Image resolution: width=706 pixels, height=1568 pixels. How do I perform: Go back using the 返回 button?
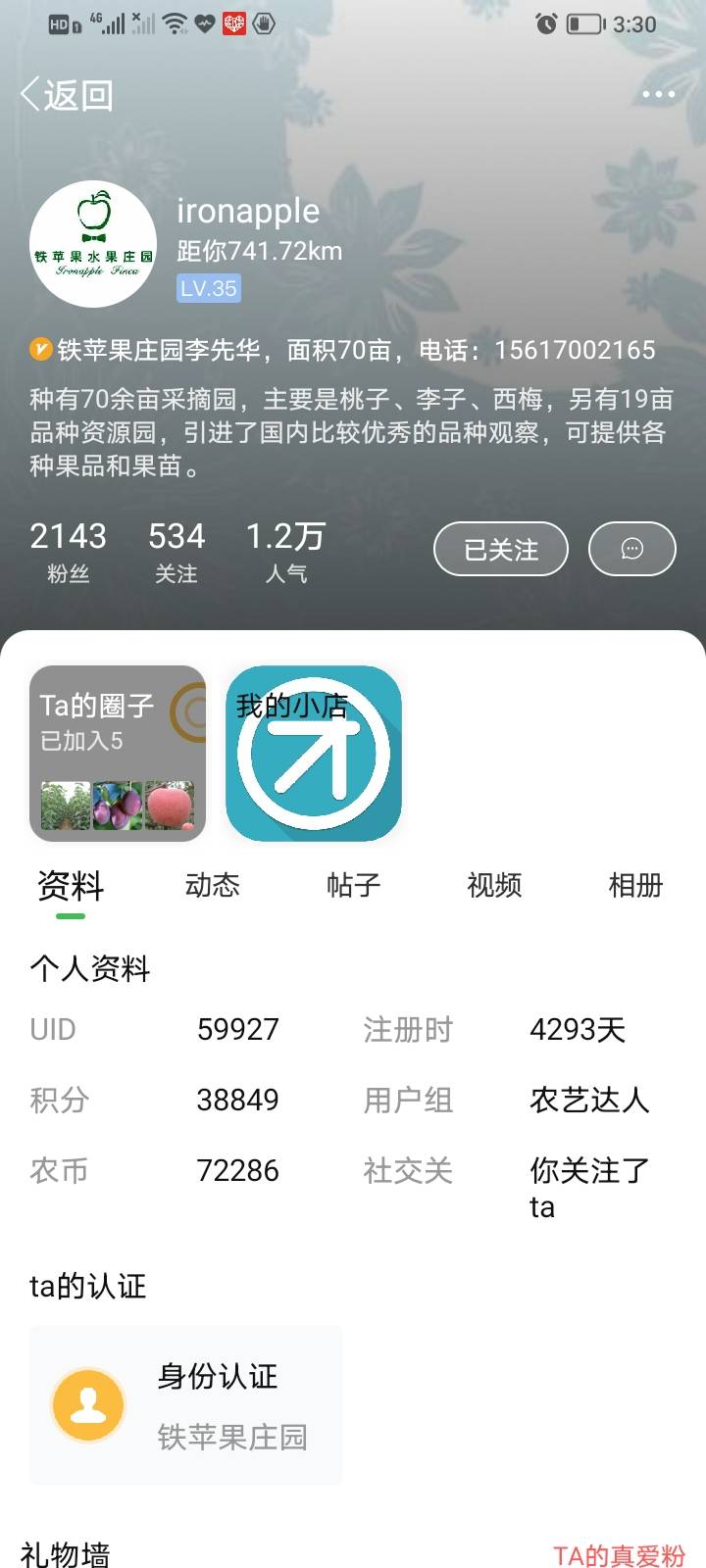point(67,95)
